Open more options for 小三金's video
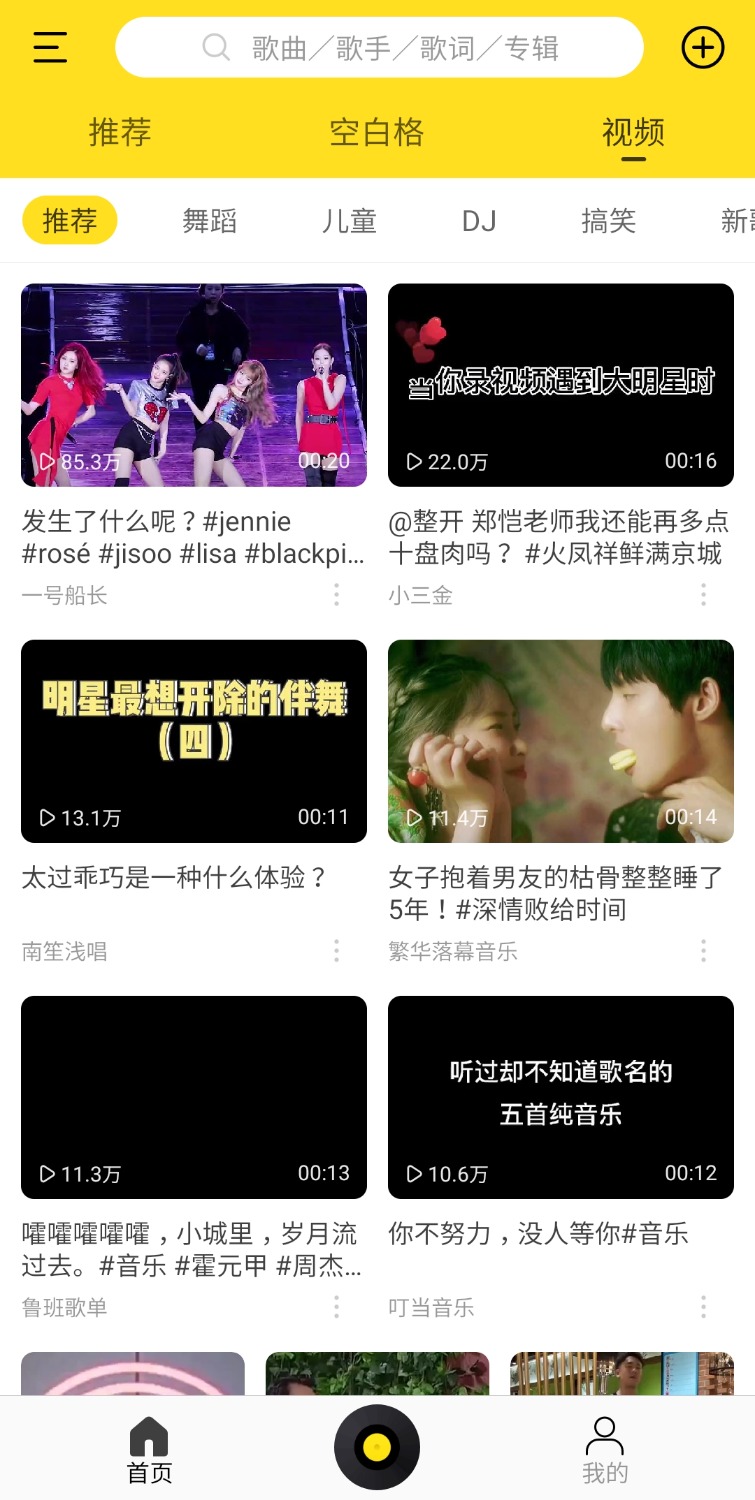This screenshot has width=755, height=1500. 704,595
